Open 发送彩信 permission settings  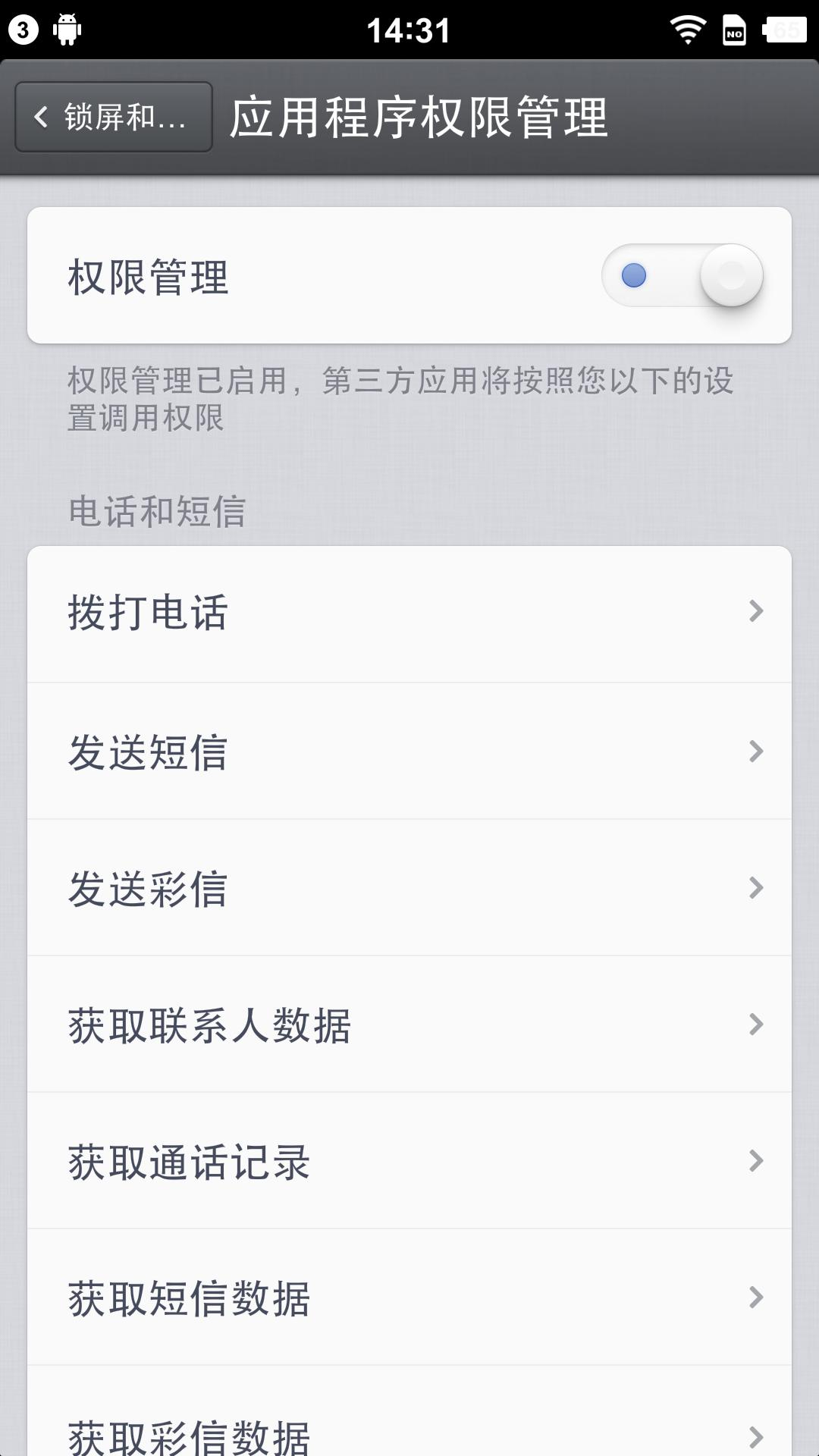point(409,887)
